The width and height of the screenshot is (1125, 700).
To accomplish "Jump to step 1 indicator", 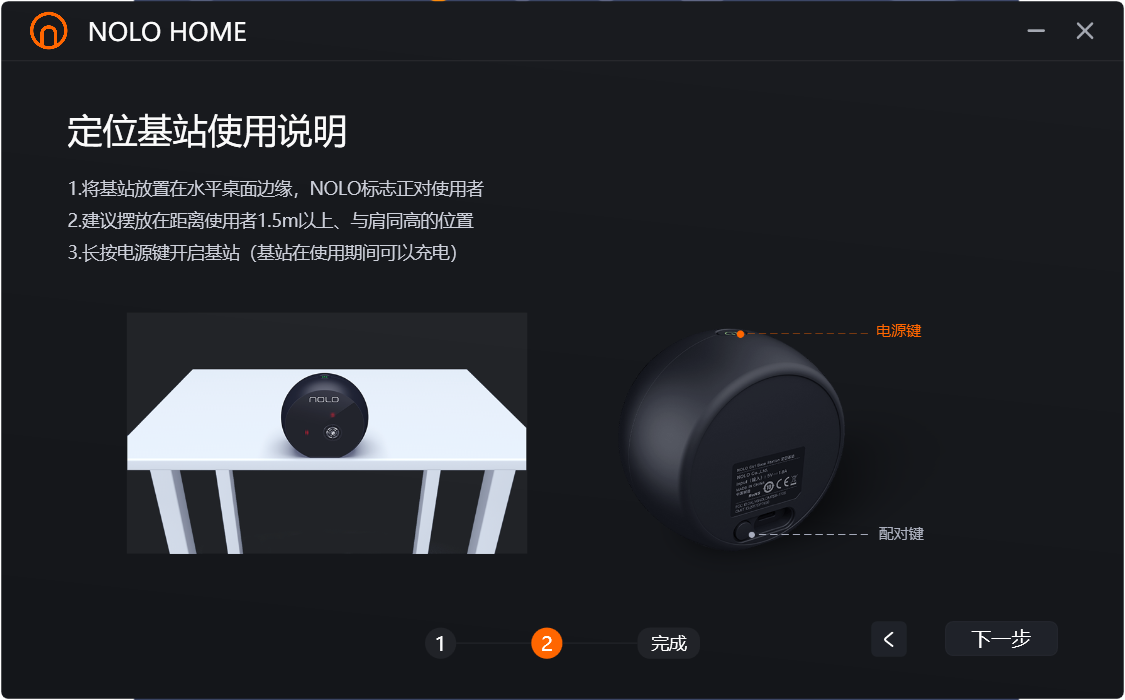I will (440, 643).
